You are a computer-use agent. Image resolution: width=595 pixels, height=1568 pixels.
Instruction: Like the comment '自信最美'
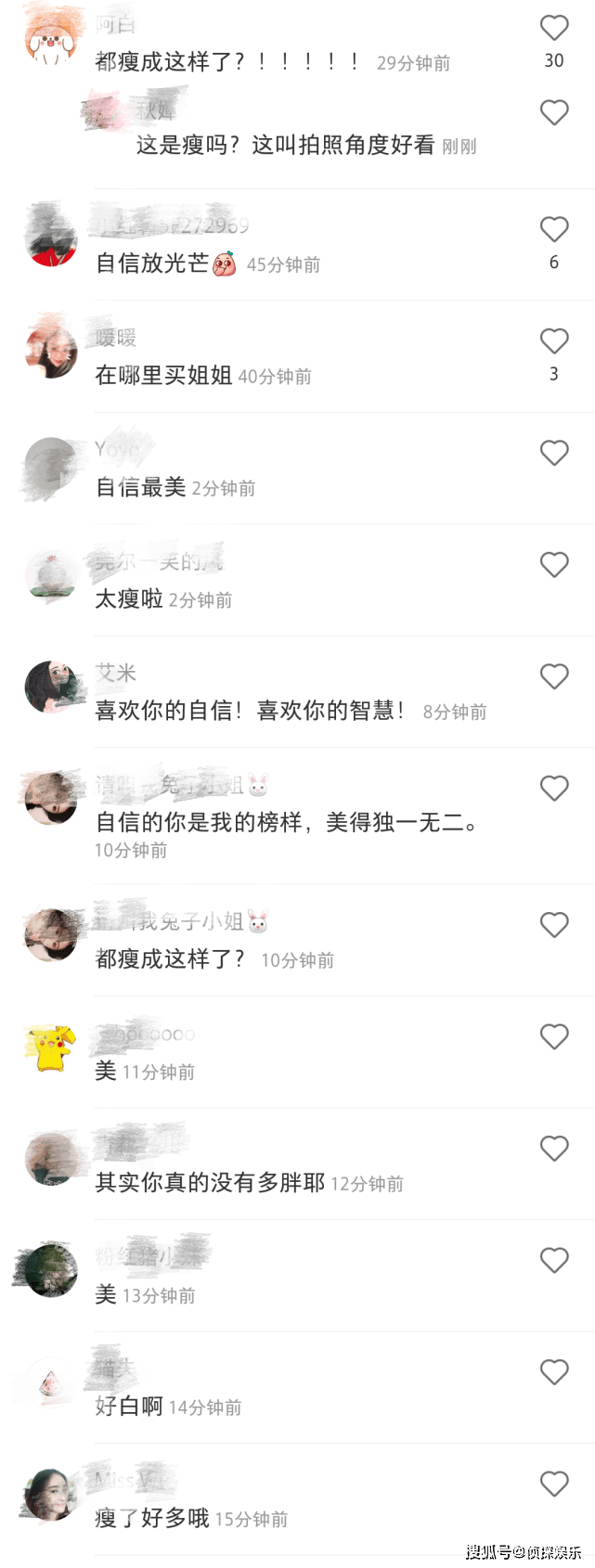pyautogui.click(x=554, y=453)
